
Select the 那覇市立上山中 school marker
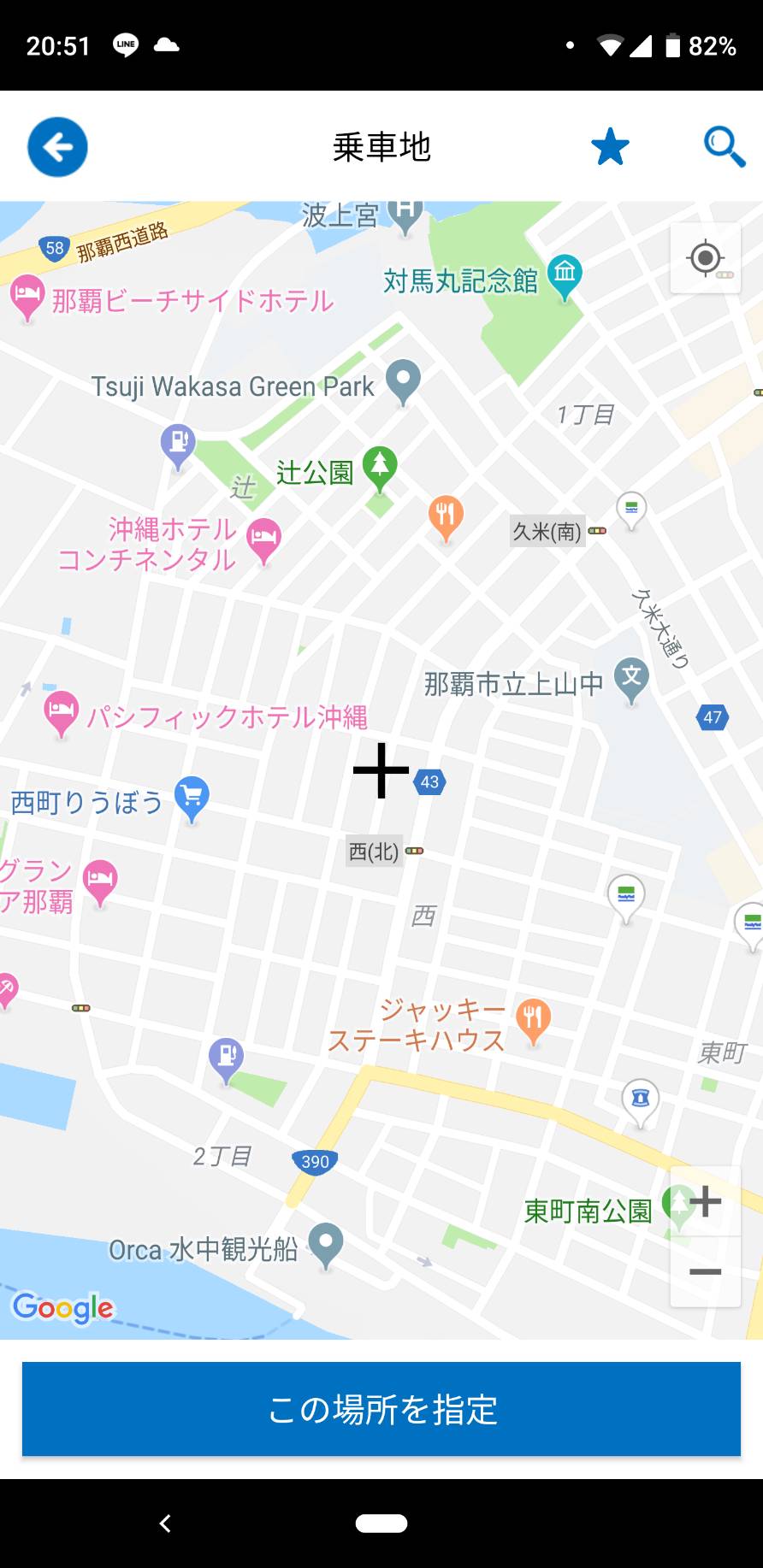click(x=631, y=679)
